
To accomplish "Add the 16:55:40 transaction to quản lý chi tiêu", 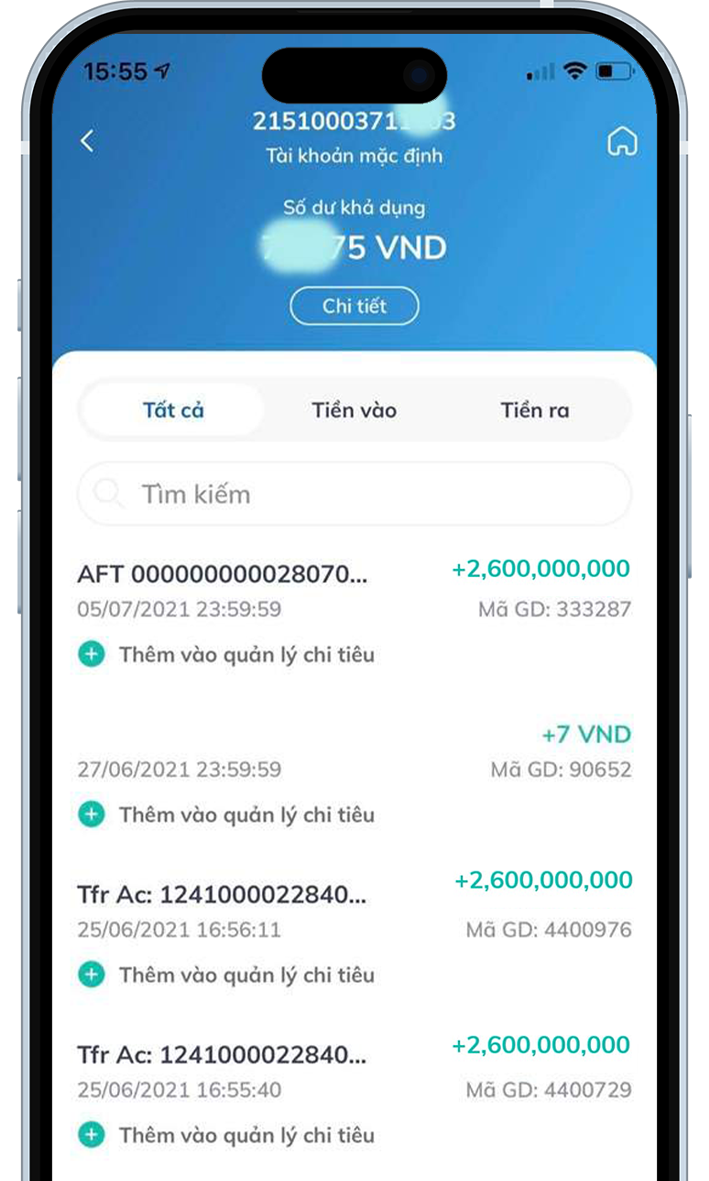I will coord(226,1135).
